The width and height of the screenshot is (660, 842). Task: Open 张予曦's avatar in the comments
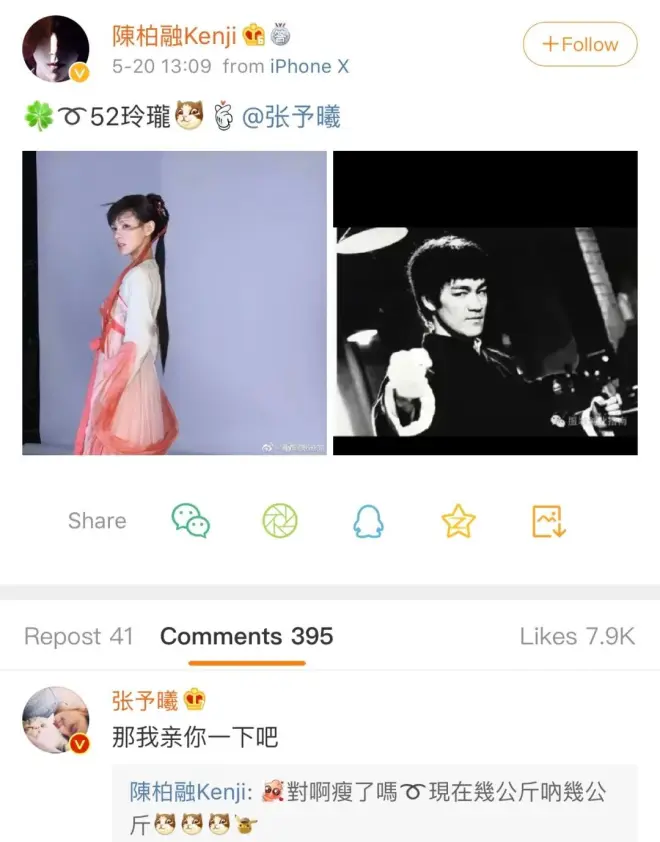point(56,719)
